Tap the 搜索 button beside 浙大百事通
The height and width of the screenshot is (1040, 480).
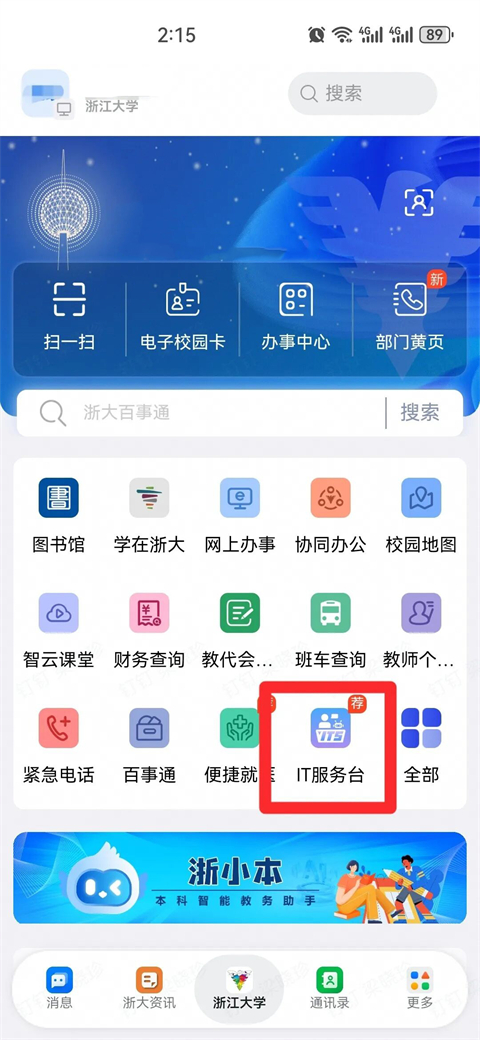(x=420, y=413)
